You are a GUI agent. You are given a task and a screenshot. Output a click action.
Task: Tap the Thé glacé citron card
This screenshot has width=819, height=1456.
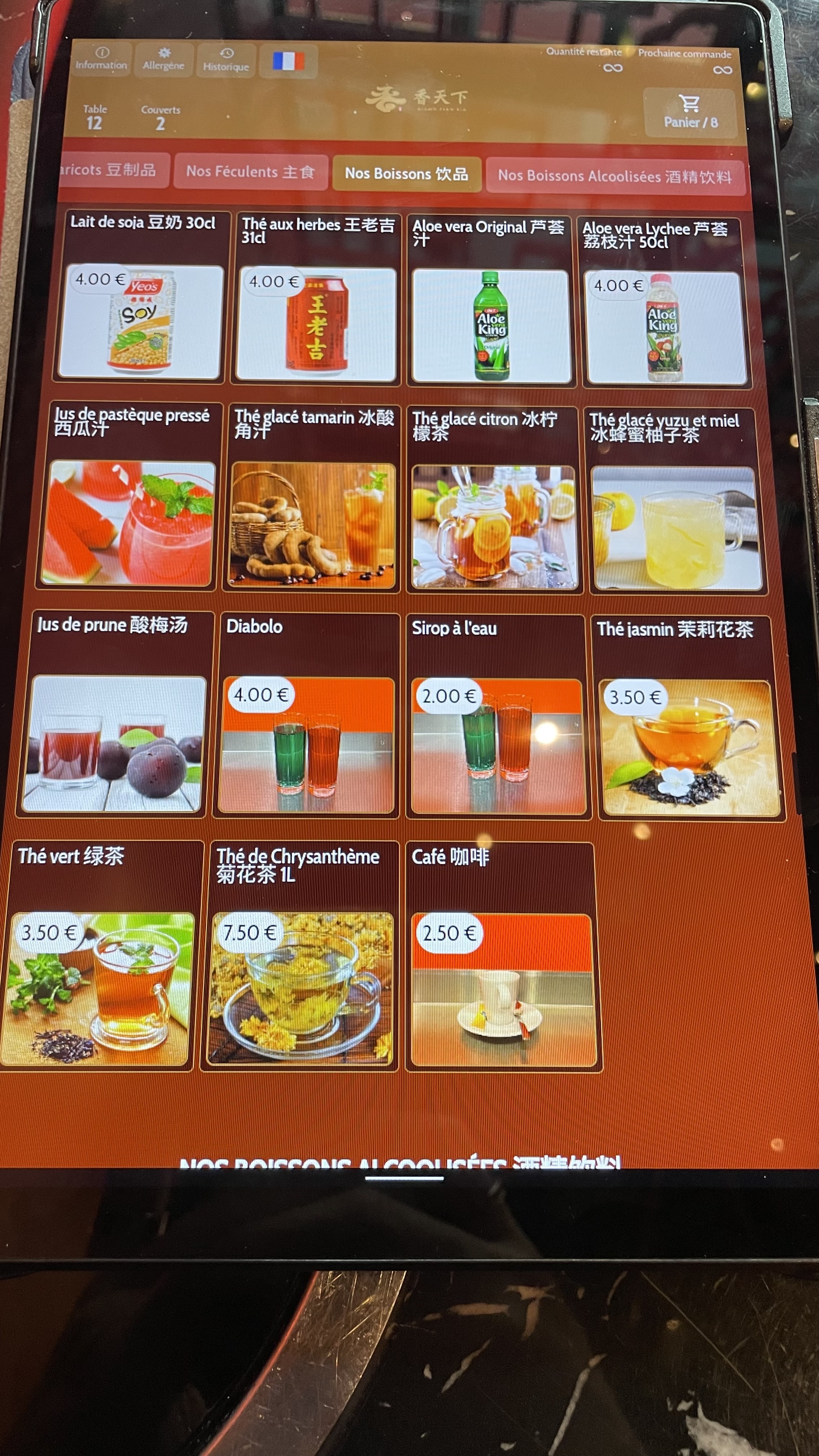493,499
